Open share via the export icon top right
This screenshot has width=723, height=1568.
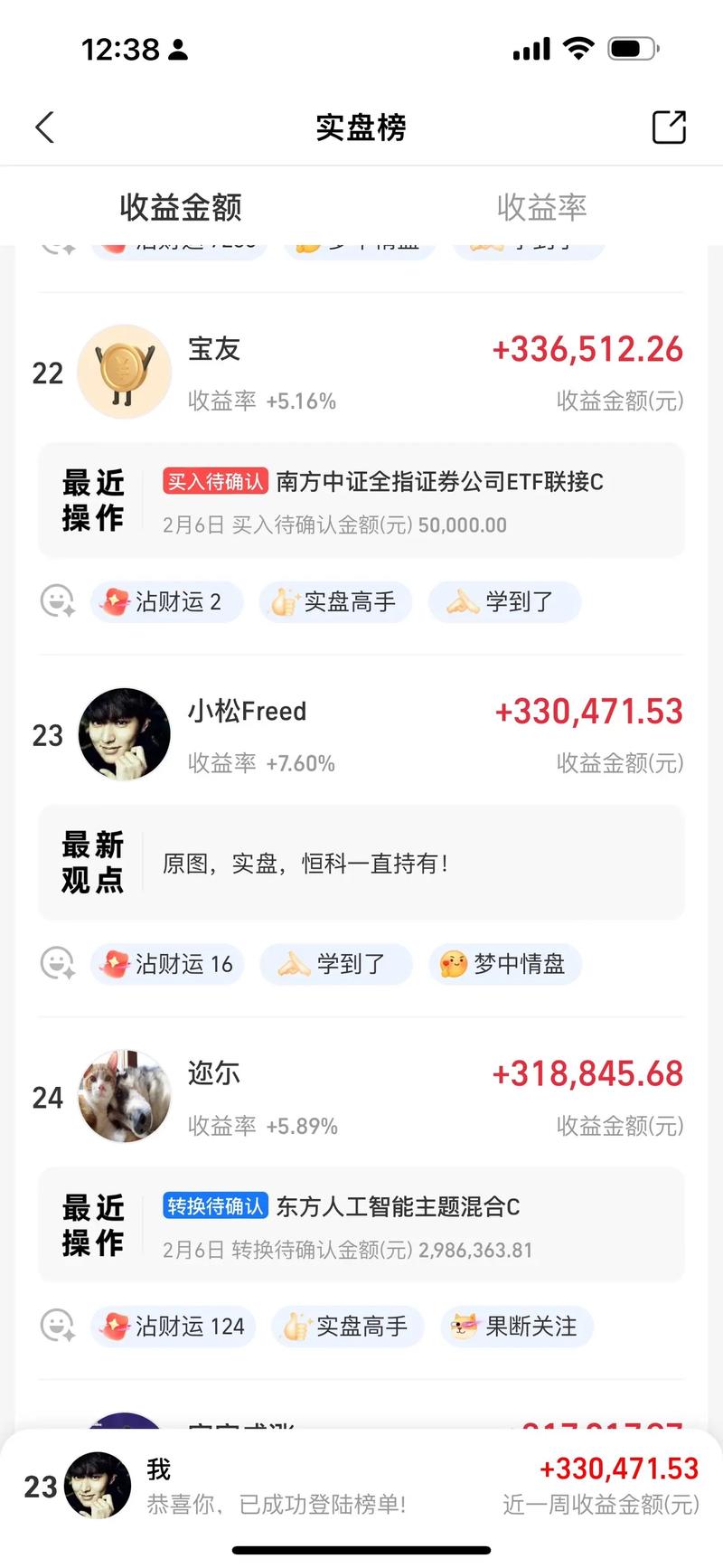click(x=669, y=127)
